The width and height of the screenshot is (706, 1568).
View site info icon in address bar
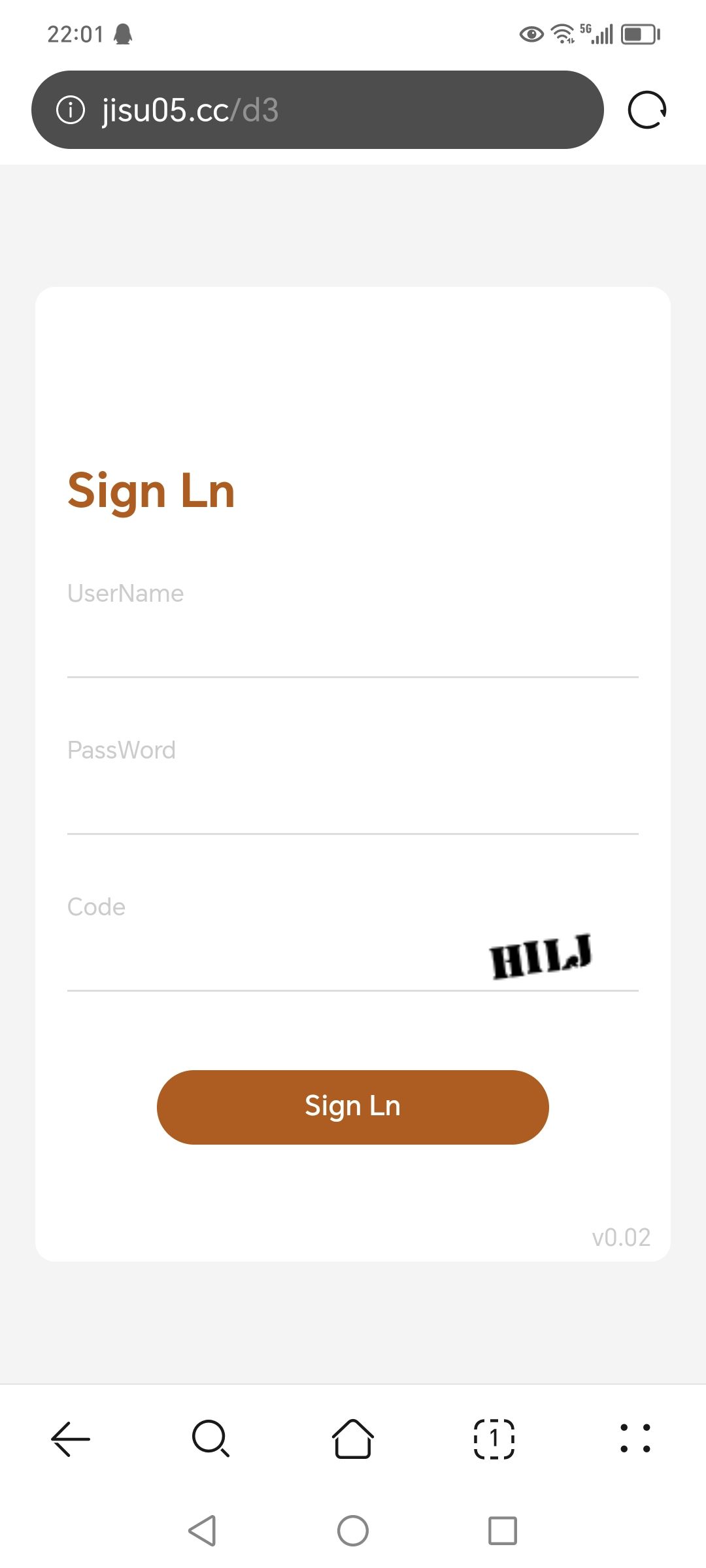71,110
